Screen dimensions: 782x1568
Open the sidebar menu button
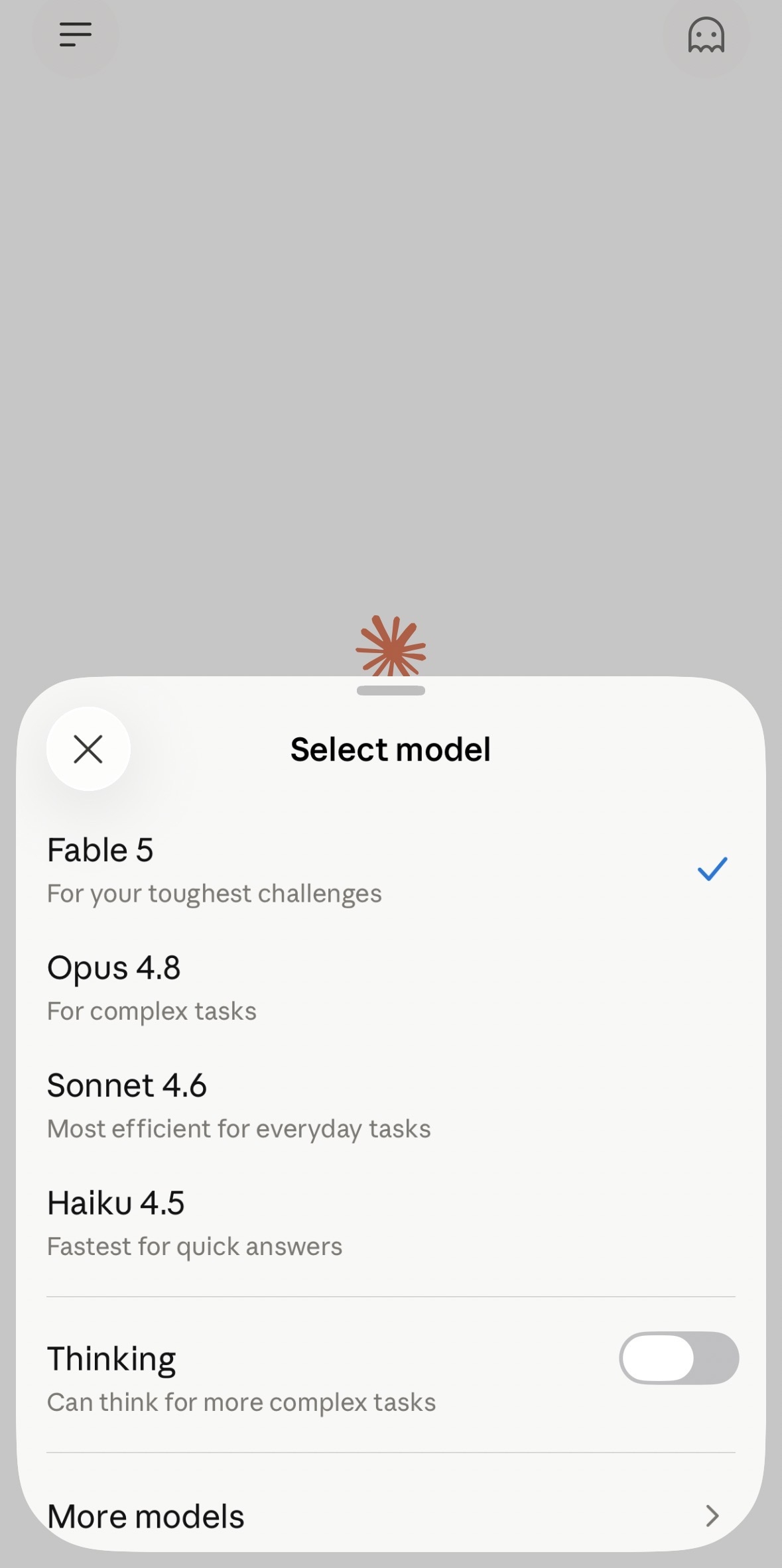pyautogui.click(x=76, y=34)
